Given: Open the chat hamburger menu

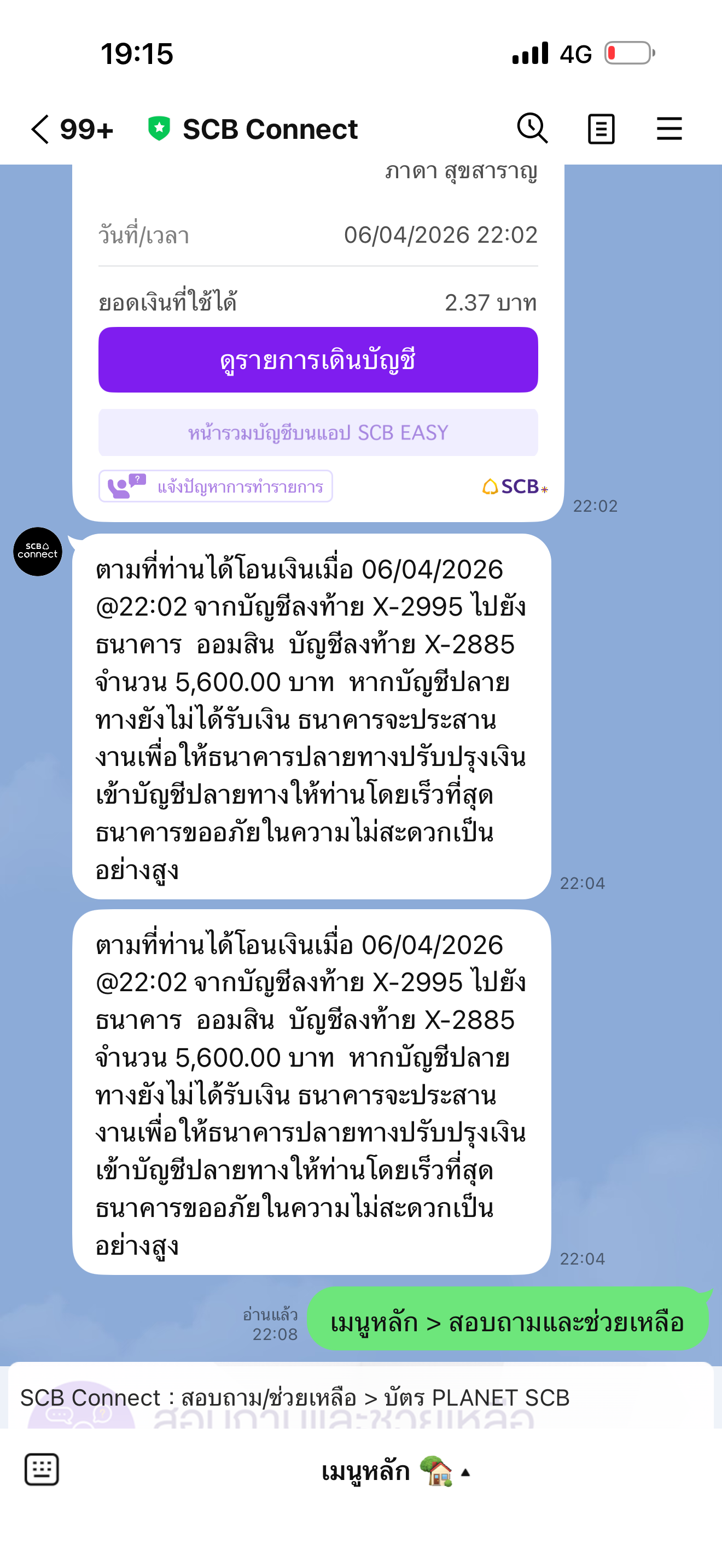Looking at the screenshot, I should [669, 128].
